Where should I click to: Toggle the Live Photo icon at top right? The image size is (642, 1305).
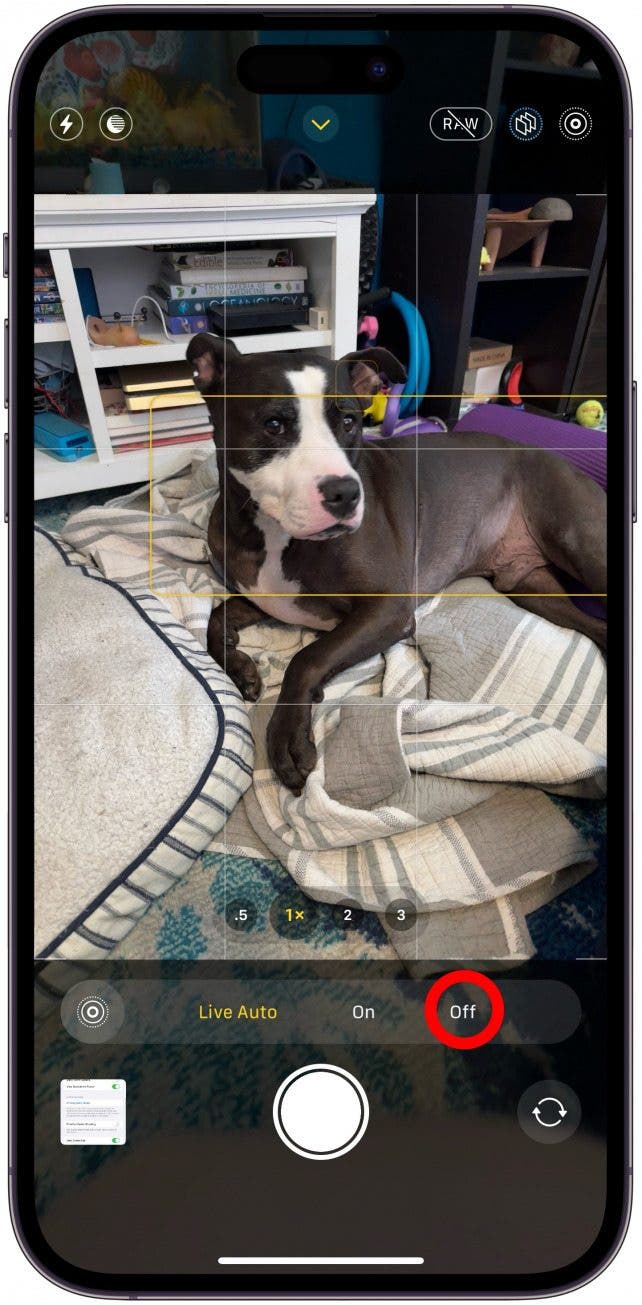pyautogui.click(x=575, y=125)
